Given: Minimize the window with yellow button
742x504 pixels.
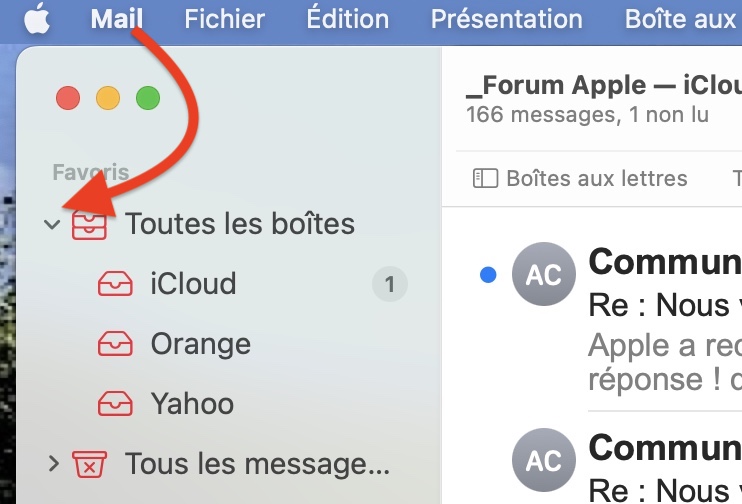Looking at the screenshot, I should pyautogui.click(x=108, y=98).
